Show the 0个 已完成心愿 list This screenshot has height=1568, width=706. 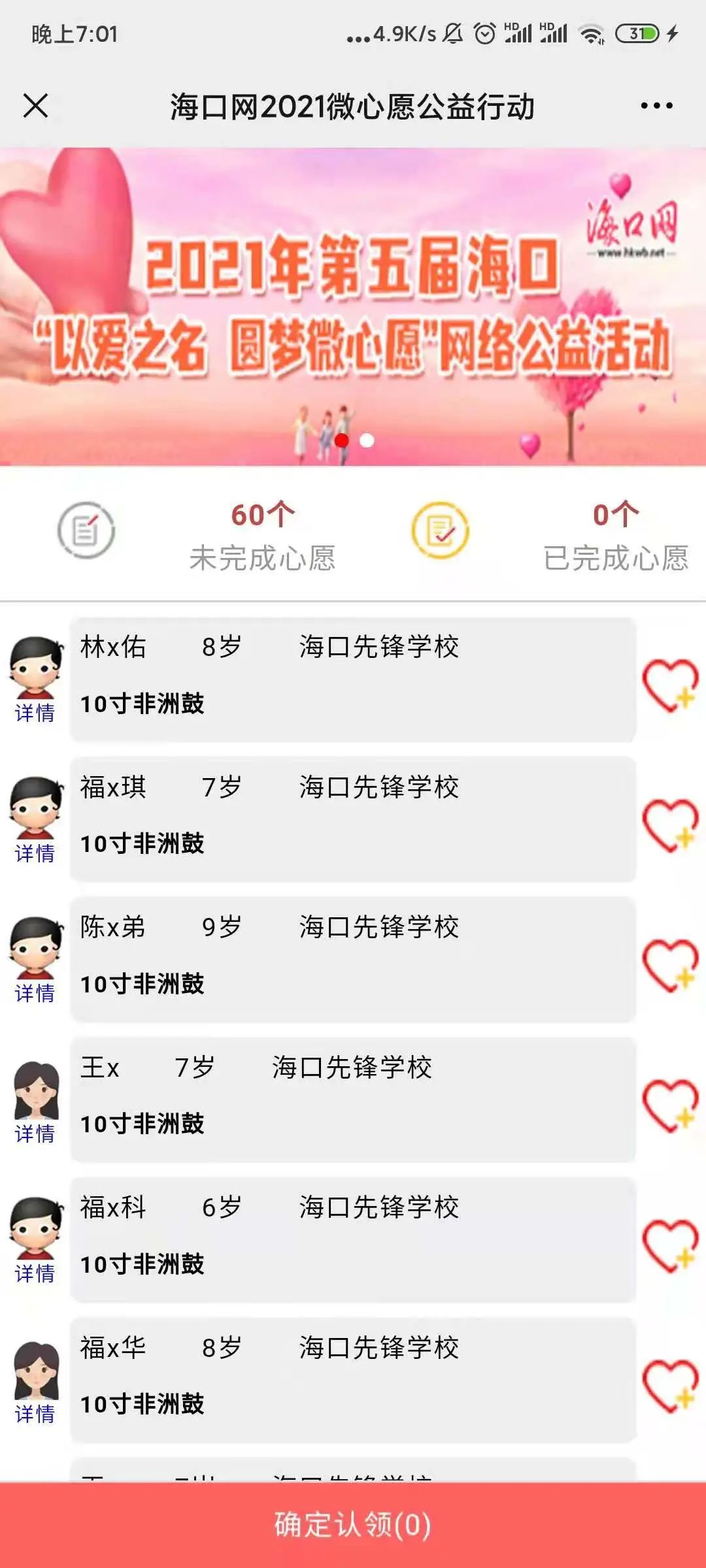click(614, 534)
